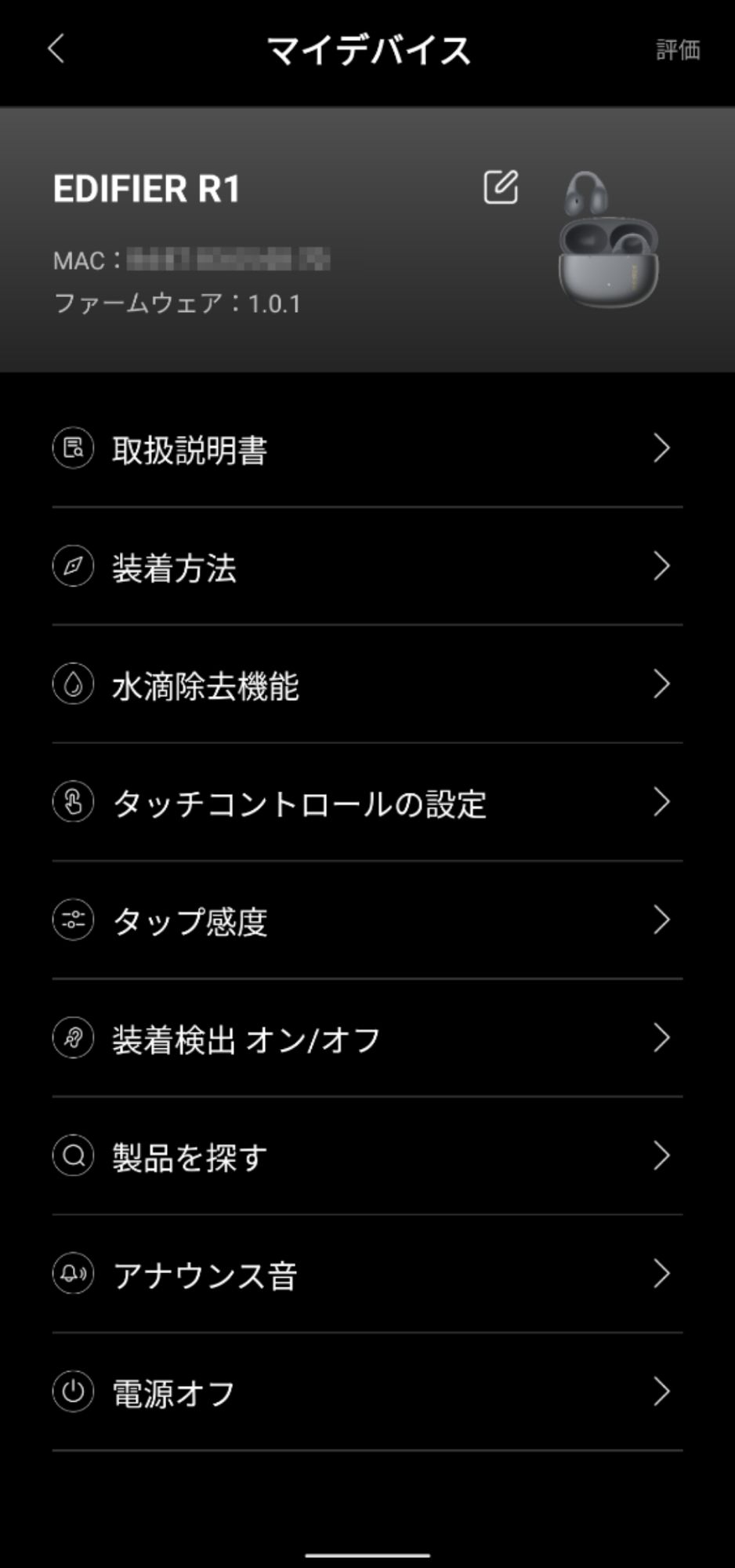
Task: Open the 水滴除去機能 option
Action: [x=367, y=685]
